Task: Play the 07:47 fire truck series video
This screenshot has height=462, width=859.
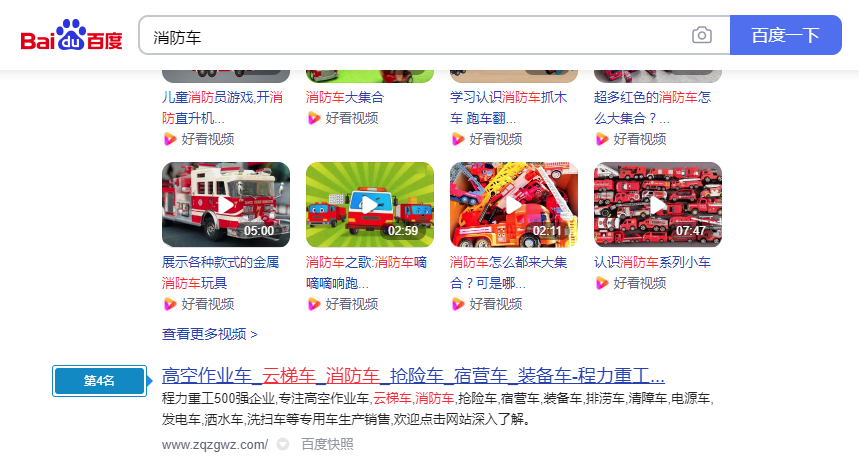Action: tap(657, 204)
